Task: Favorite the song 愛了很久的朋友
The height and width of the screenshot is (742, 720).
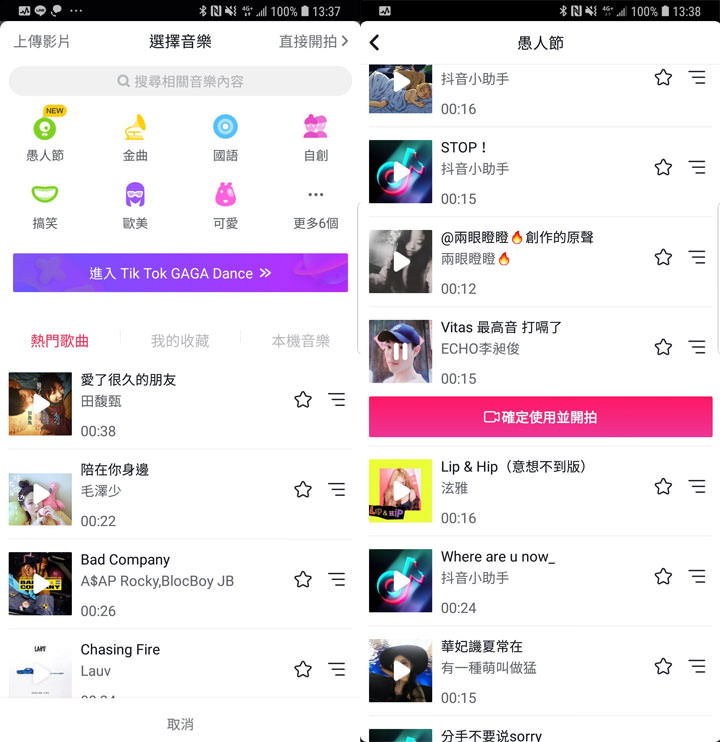Action: (x=301, y=398)
